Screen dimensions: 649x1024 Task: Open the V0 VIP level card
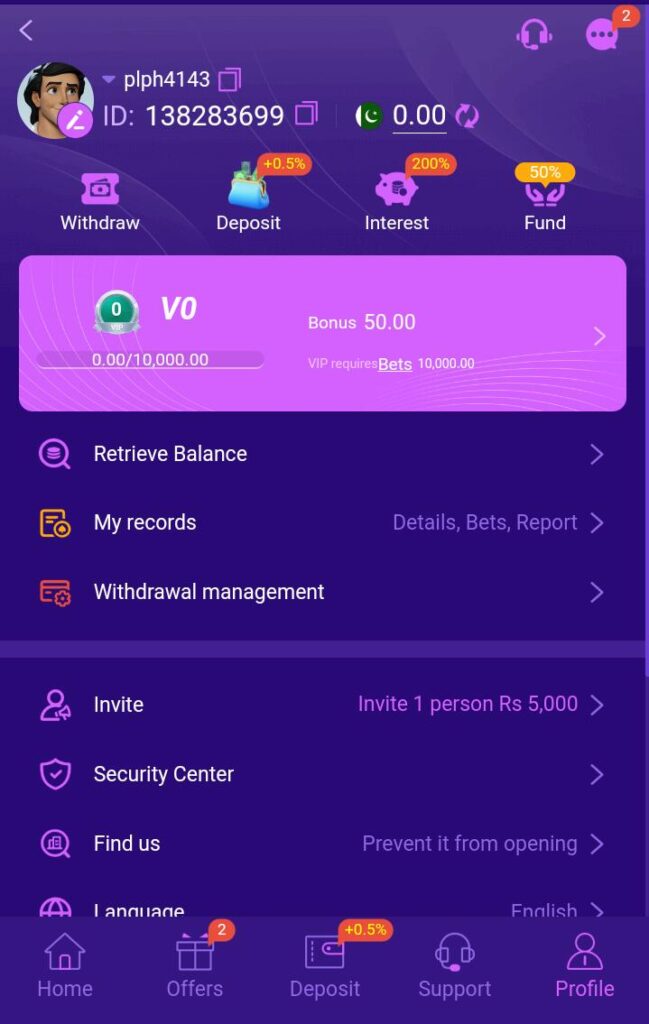click(x=322, y=334)
